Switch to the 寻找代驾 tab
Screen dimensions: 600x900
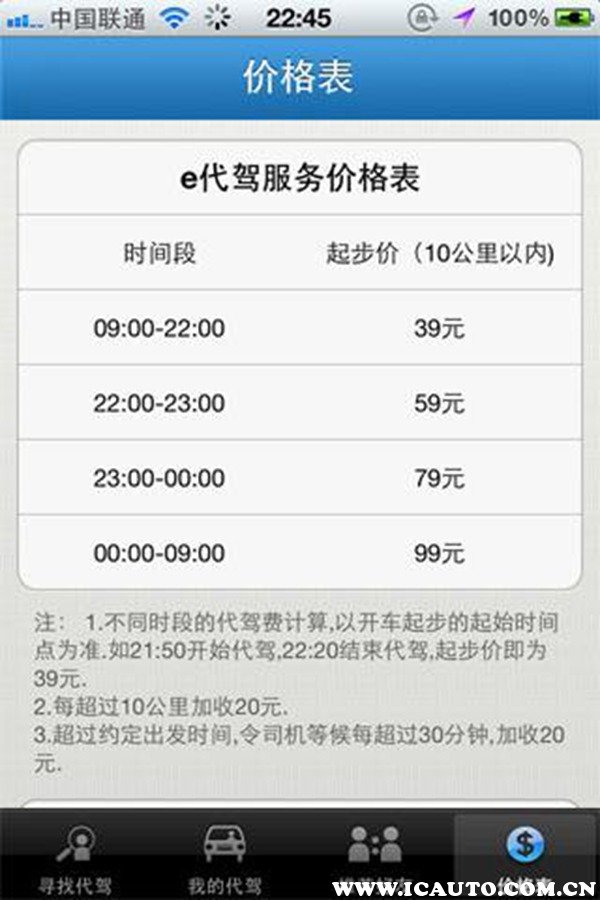pyautogui.click(x=75, y=856)
